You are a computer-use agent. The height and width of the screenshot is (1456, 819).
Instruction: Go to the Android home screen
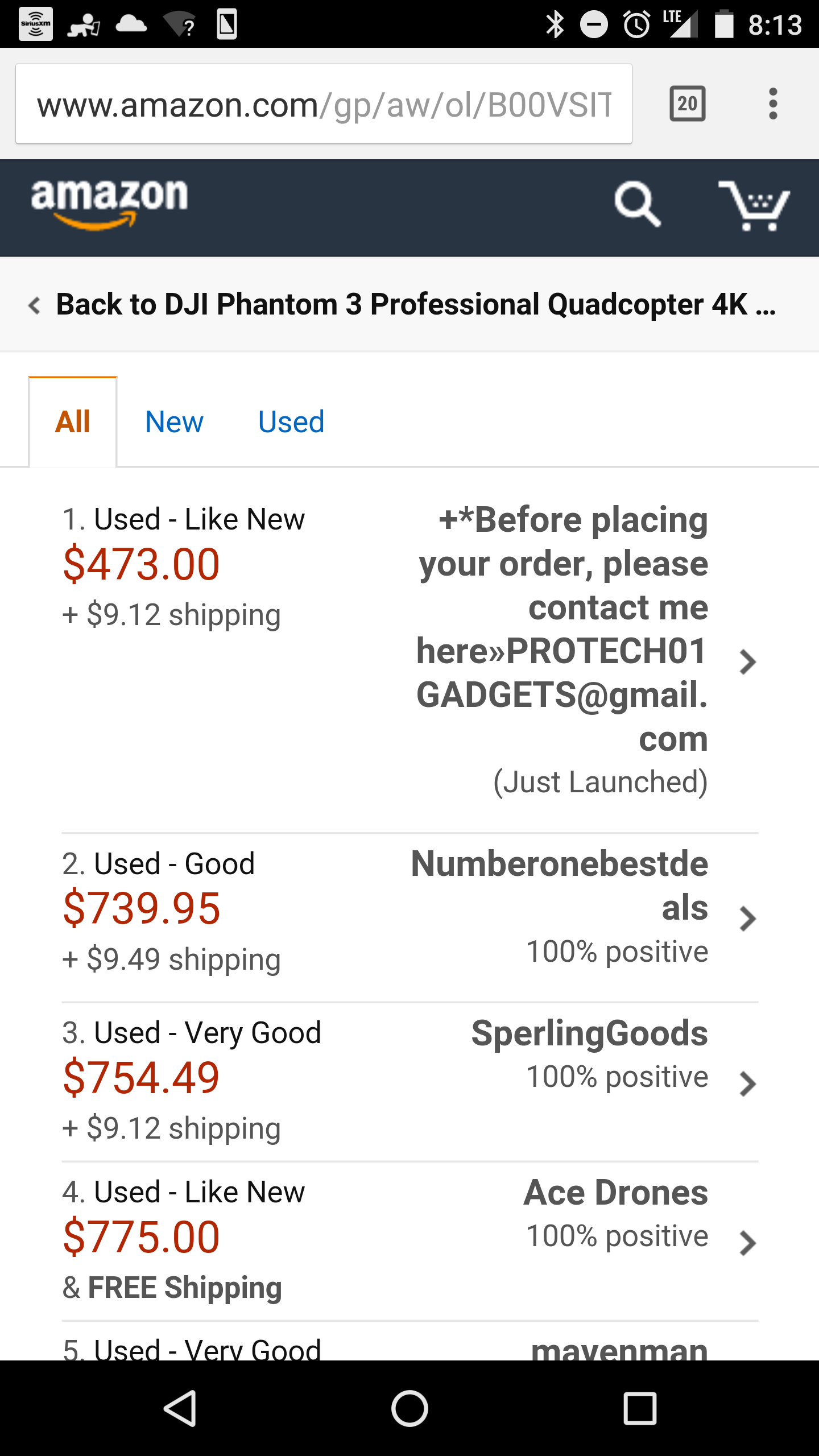pyautogui.click(x=409, y=1408)
